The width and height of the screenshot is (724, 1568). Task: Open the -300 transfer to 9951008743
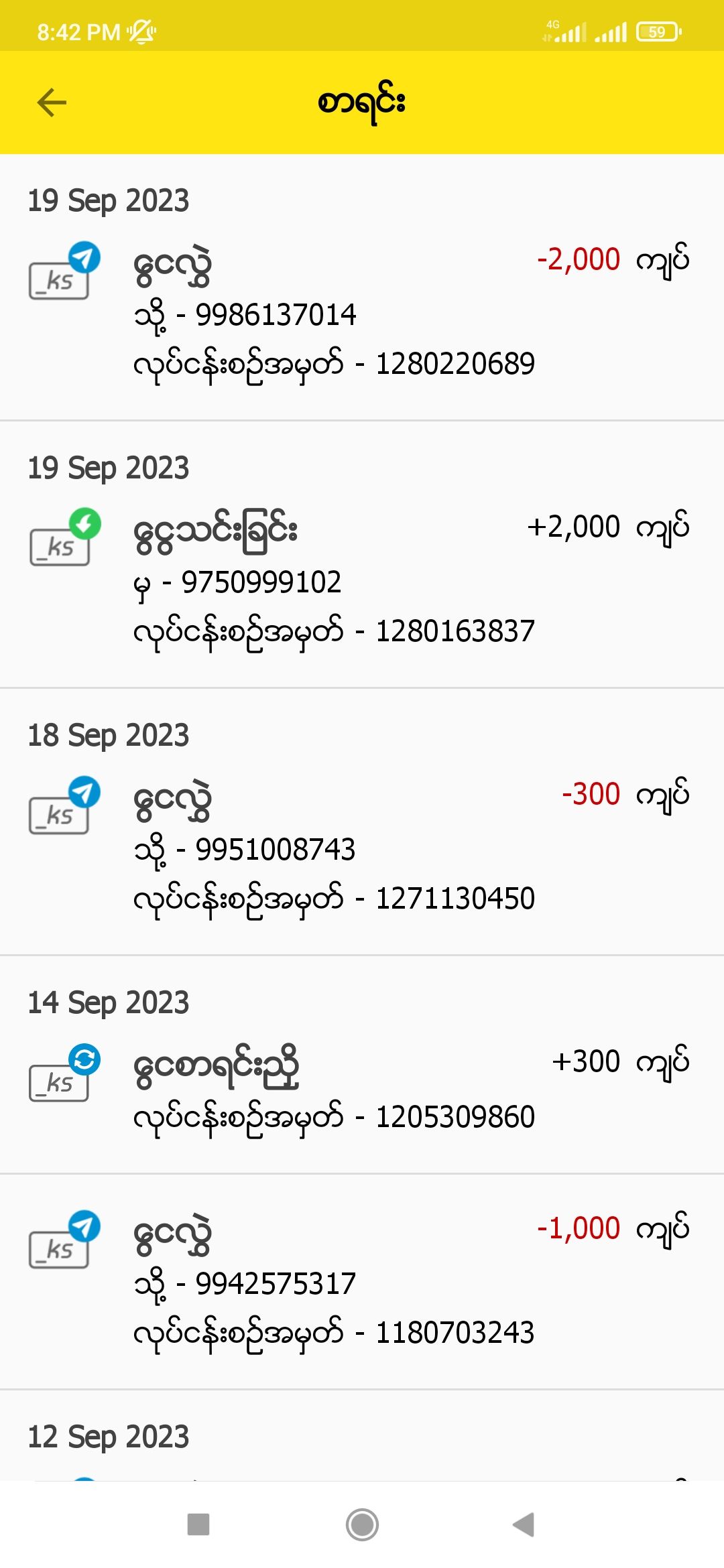click(x=362, y=848)
